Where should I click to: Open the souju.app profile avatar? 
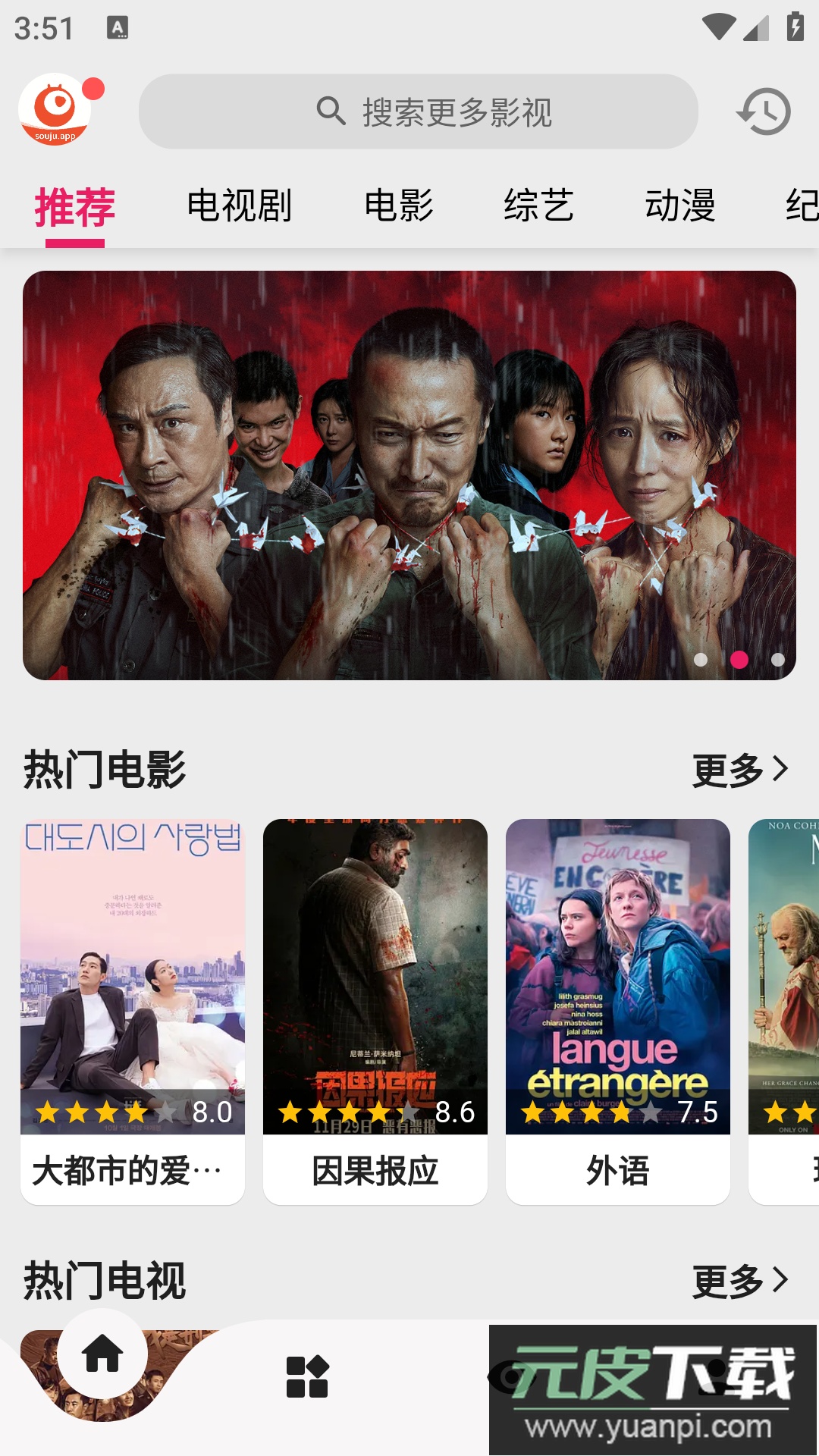point(55,110)
